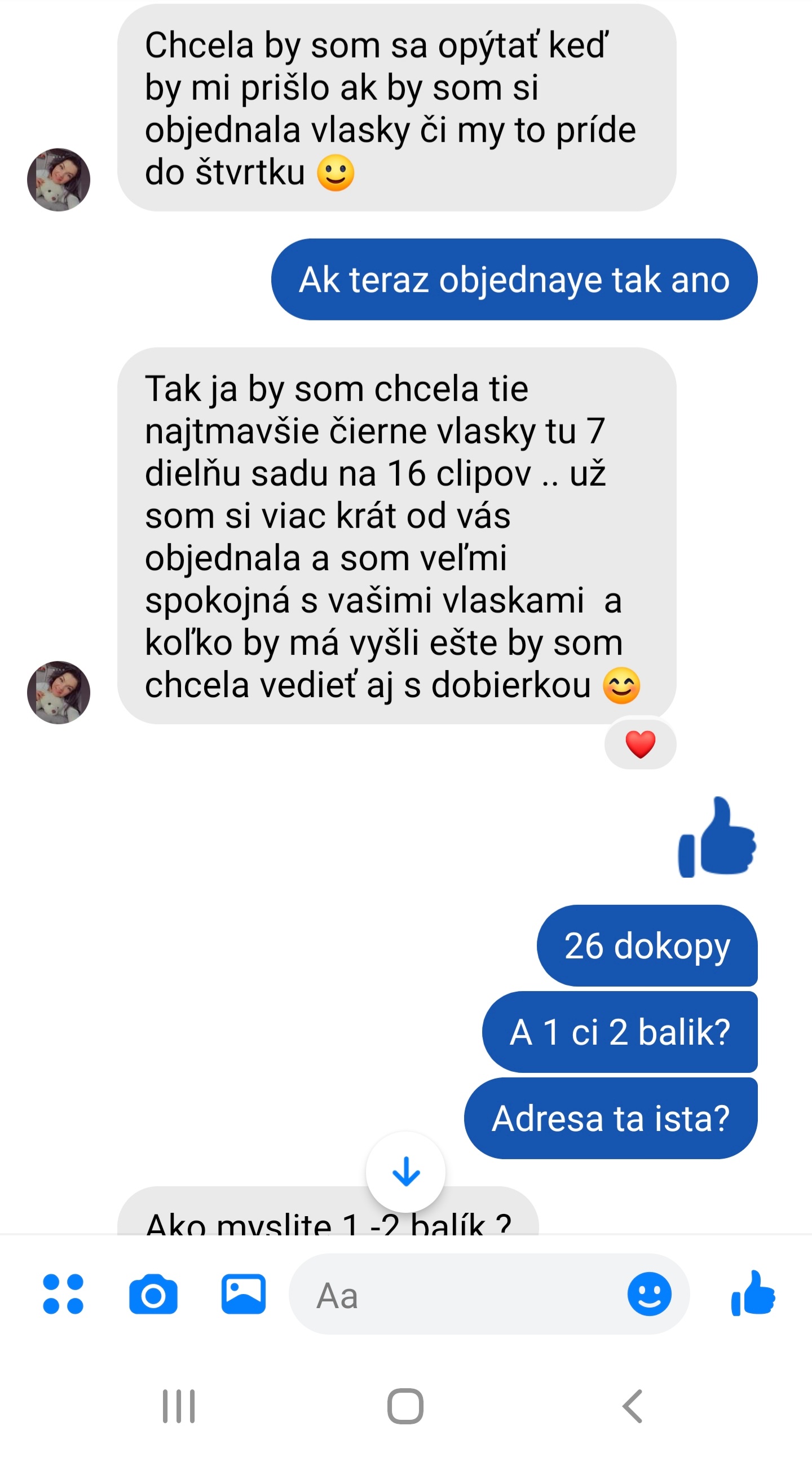Send a thumbs-up like from the composer
This screenshot has width=812, height=1461.
pyautogui.click(x=753, y=1294)
